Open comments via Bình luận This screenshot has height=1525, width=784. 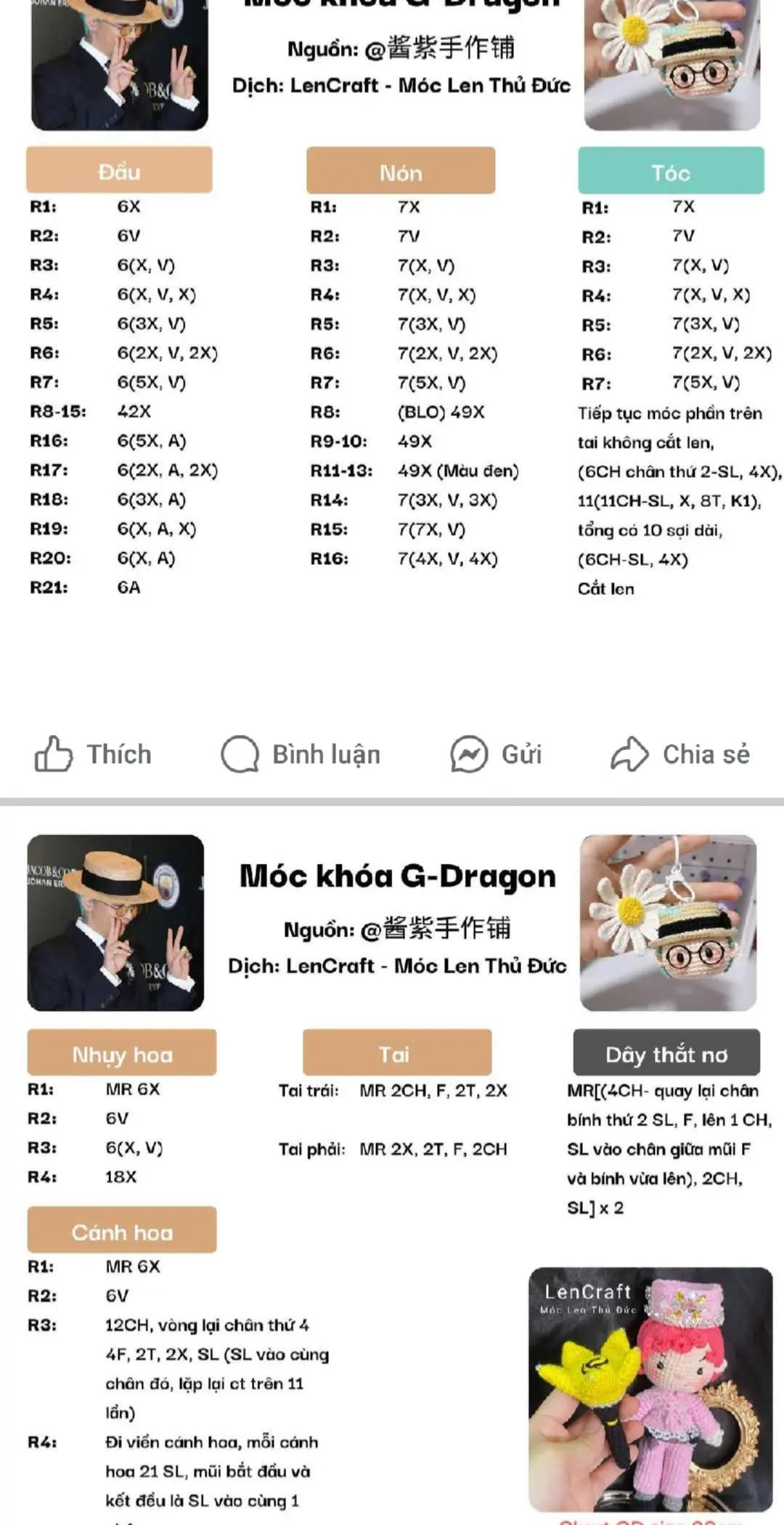(x=301, y=754)
